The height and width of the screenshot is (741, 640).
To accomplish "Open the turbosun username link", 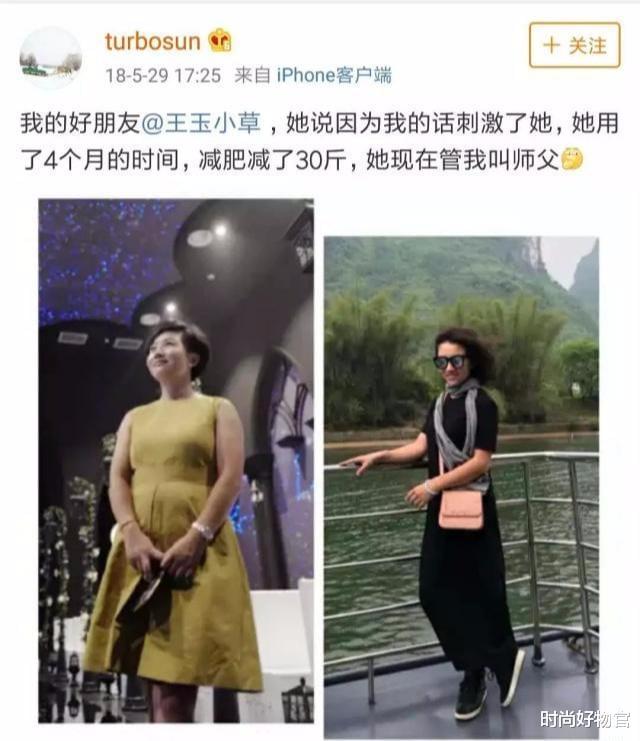I will (x=154, y=41).
